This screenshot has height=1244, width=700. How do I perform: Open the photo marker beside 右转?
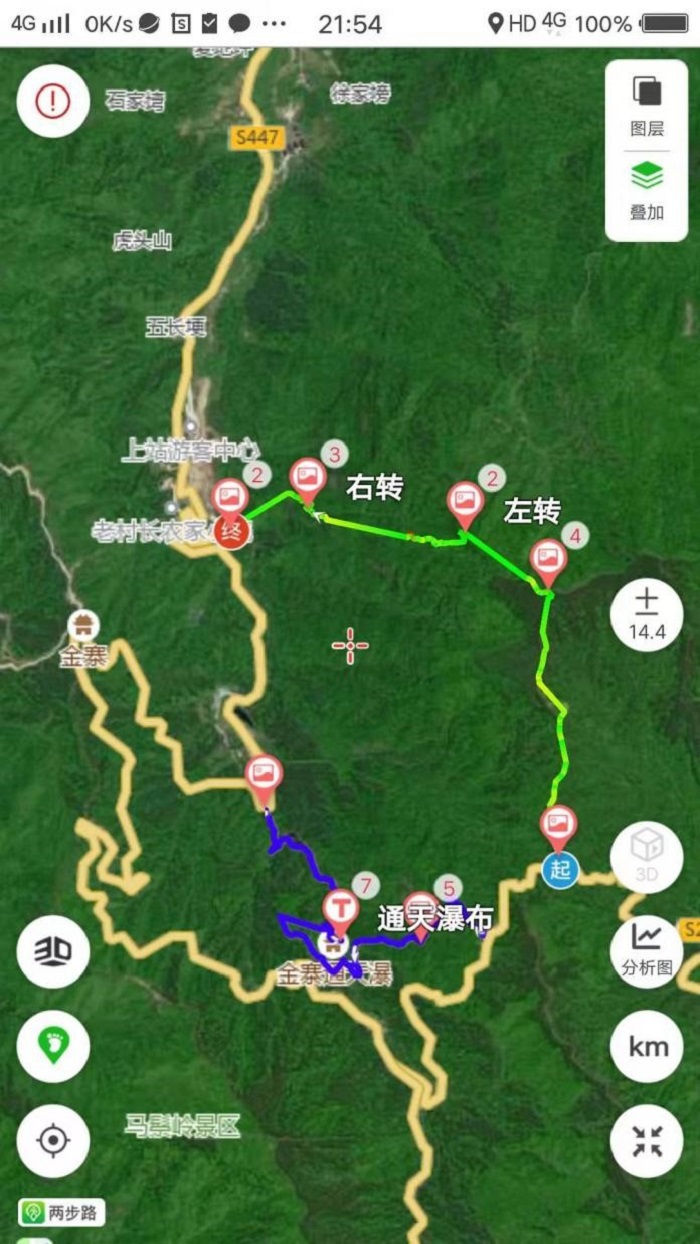click(x=307, y=478)
